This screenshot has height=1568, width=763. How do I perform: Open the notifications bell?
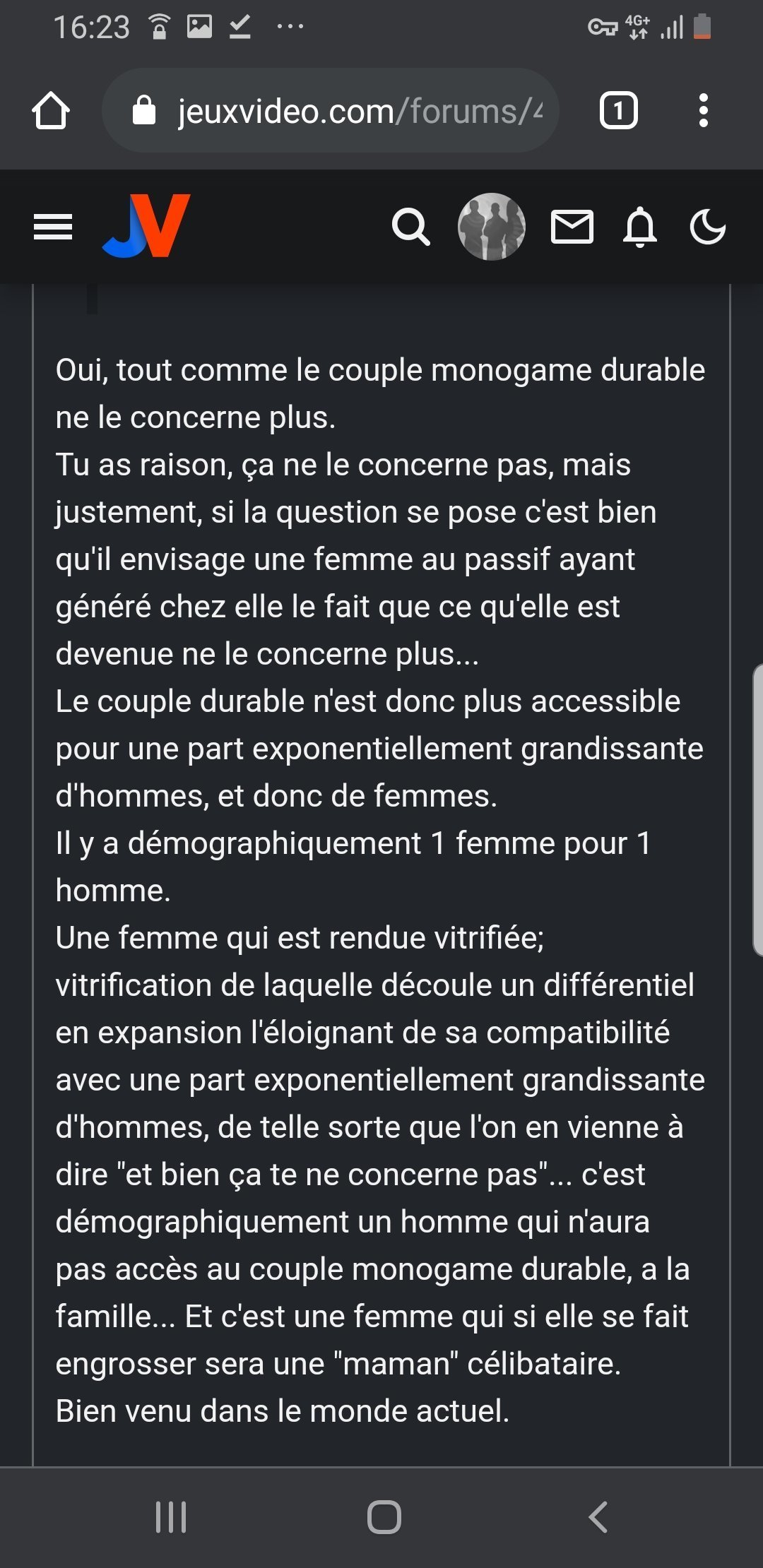[x=640, y=227]
